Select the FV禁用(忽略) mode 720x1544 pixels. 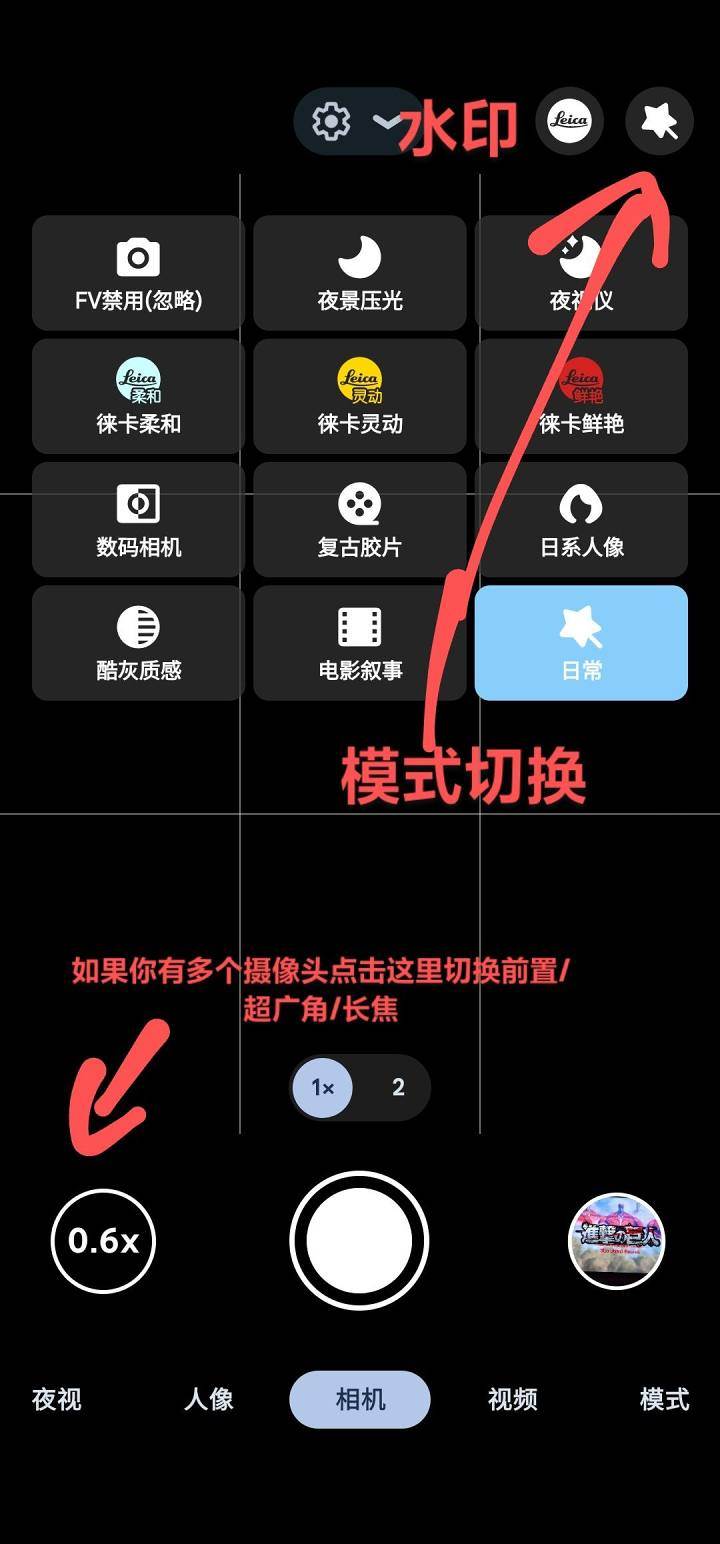tap(138, 273)
